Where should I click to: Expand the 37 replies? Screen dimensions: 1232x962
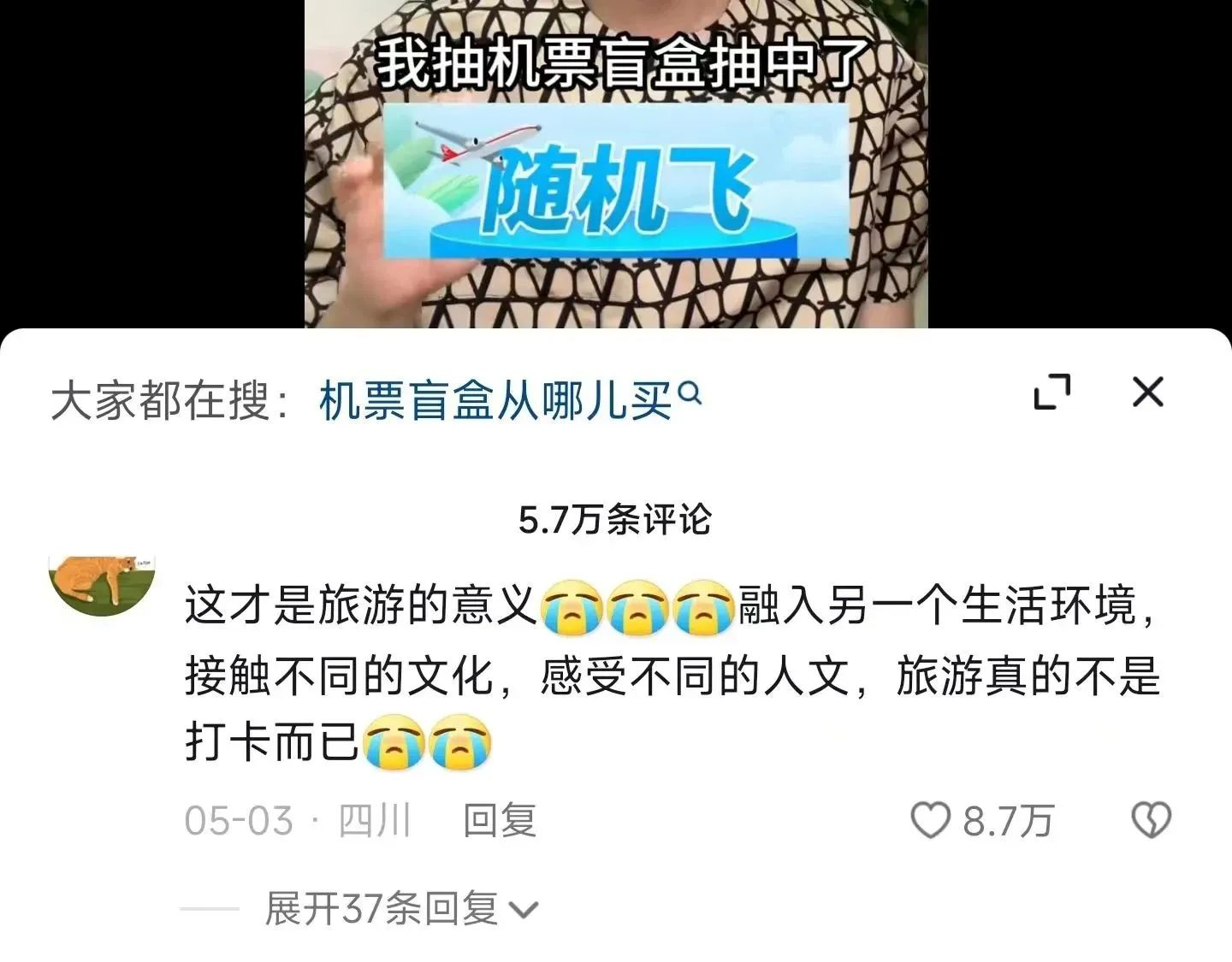point(400,908)
